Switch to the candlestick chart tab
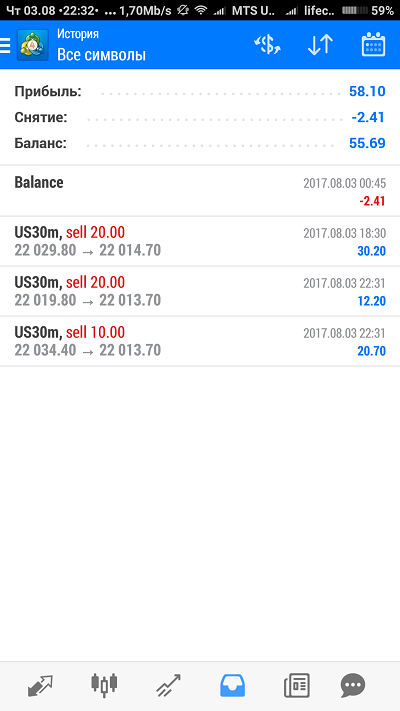 point(104,685)
